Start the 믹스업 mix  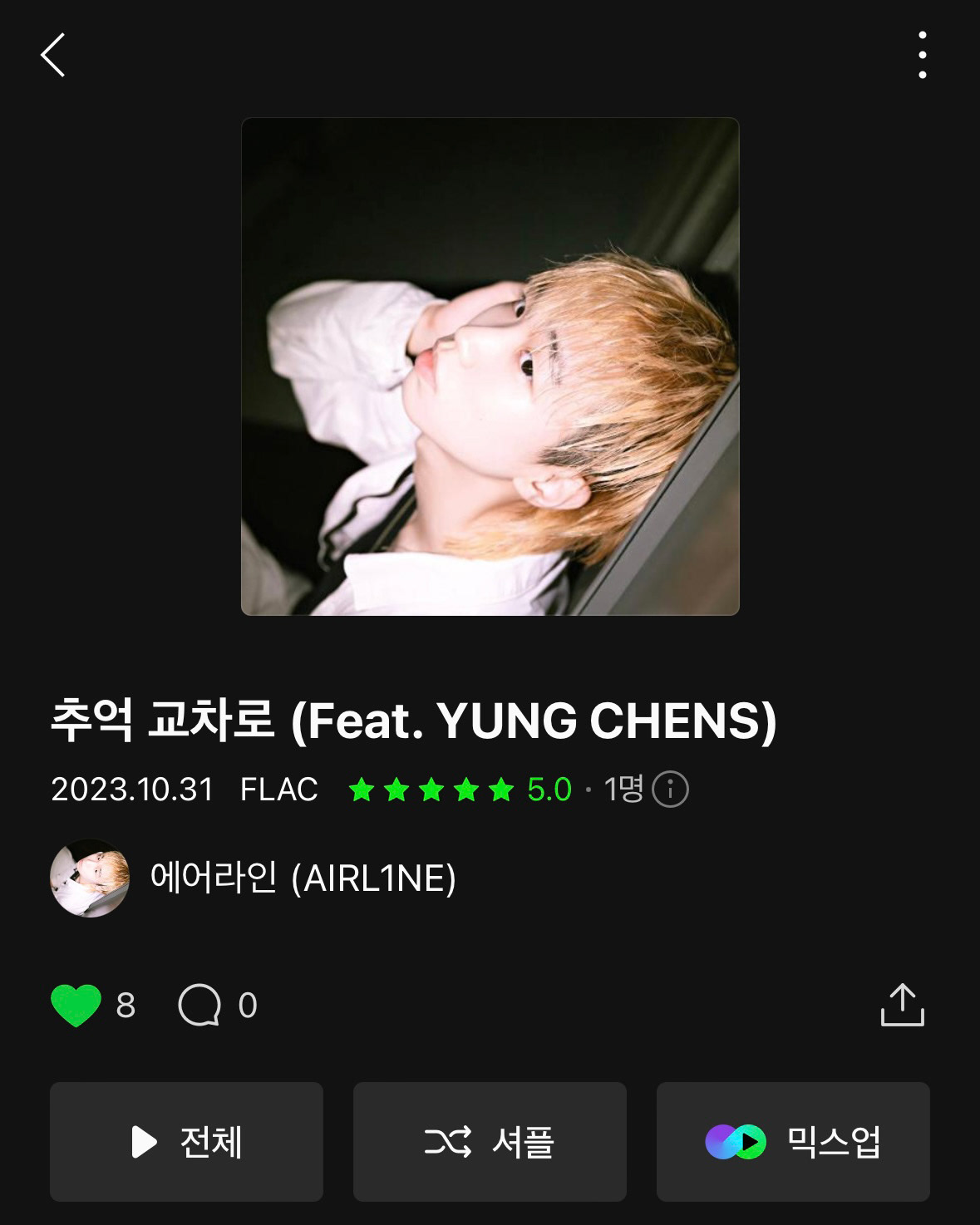click(793, 1141)
